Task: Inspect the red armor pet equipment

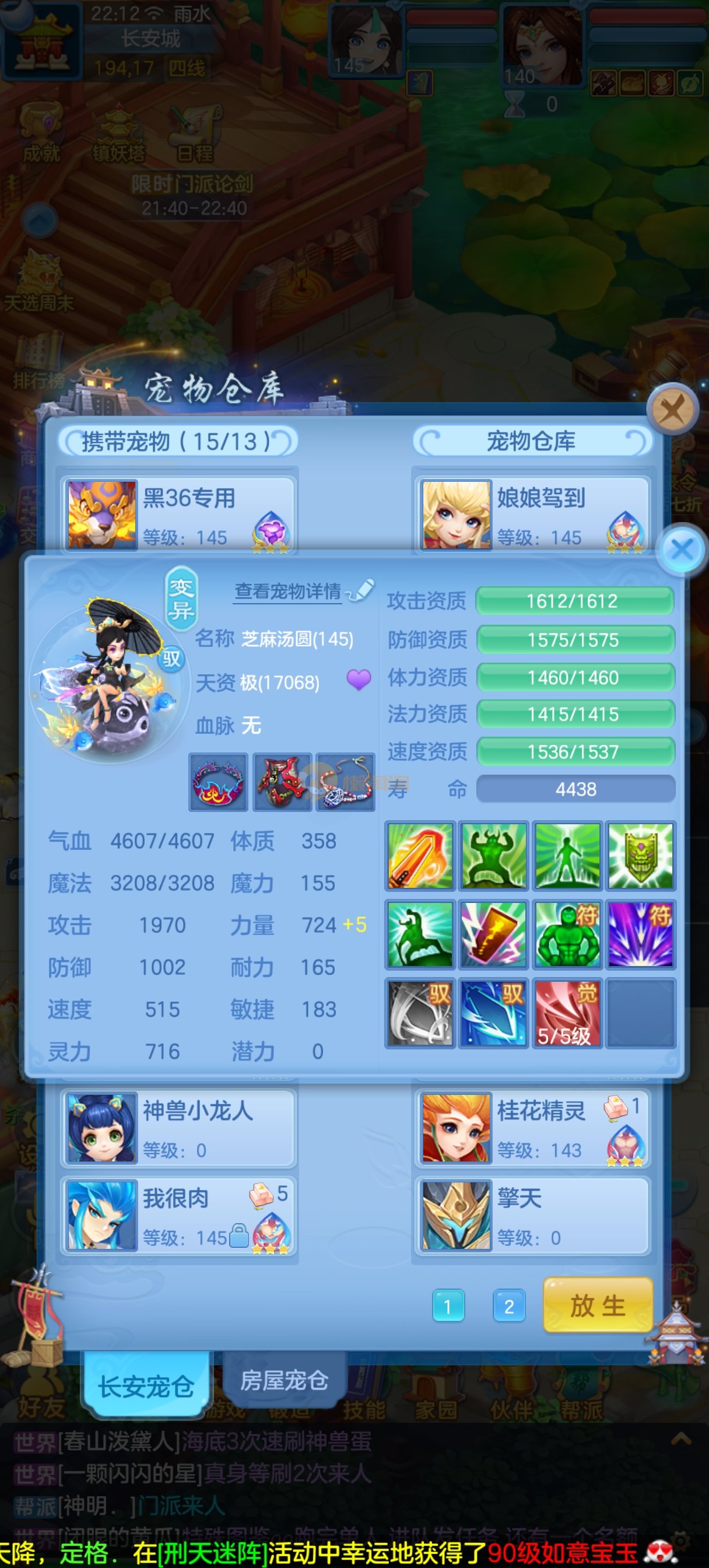Action: tap(282, 782)
